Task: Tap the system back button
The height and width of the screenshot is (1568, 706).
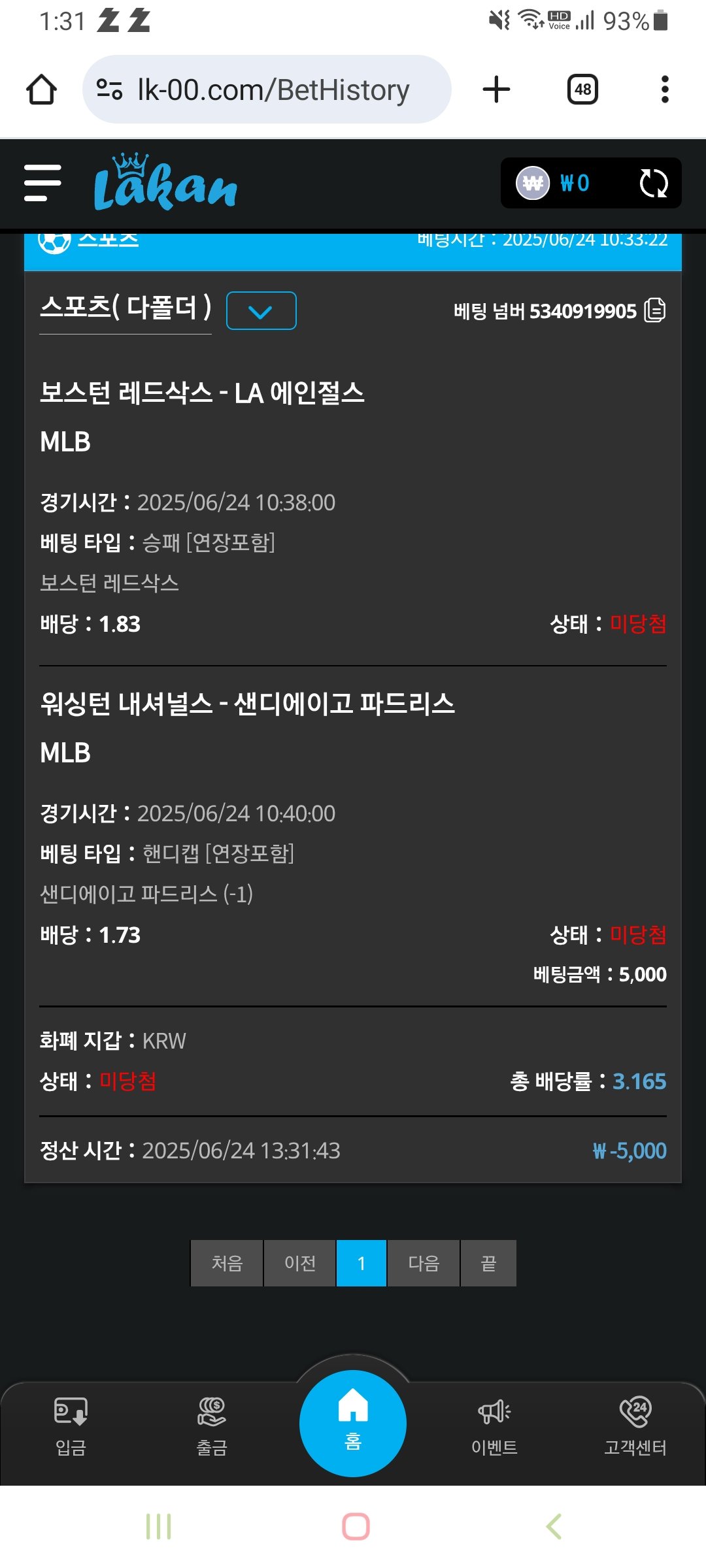Action: coord(554,1527)
